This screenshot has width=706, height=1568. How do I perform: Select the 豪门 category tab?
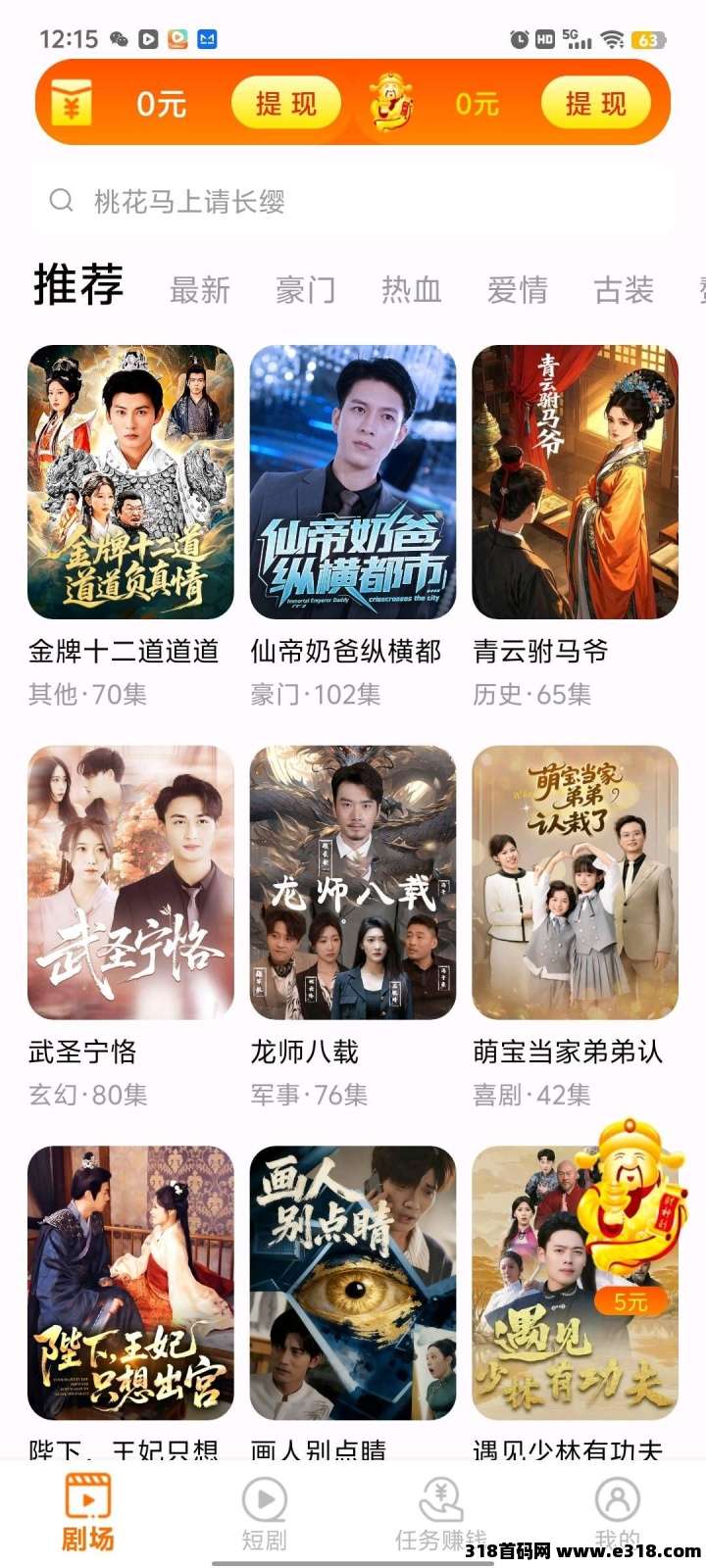coord(305,290)
